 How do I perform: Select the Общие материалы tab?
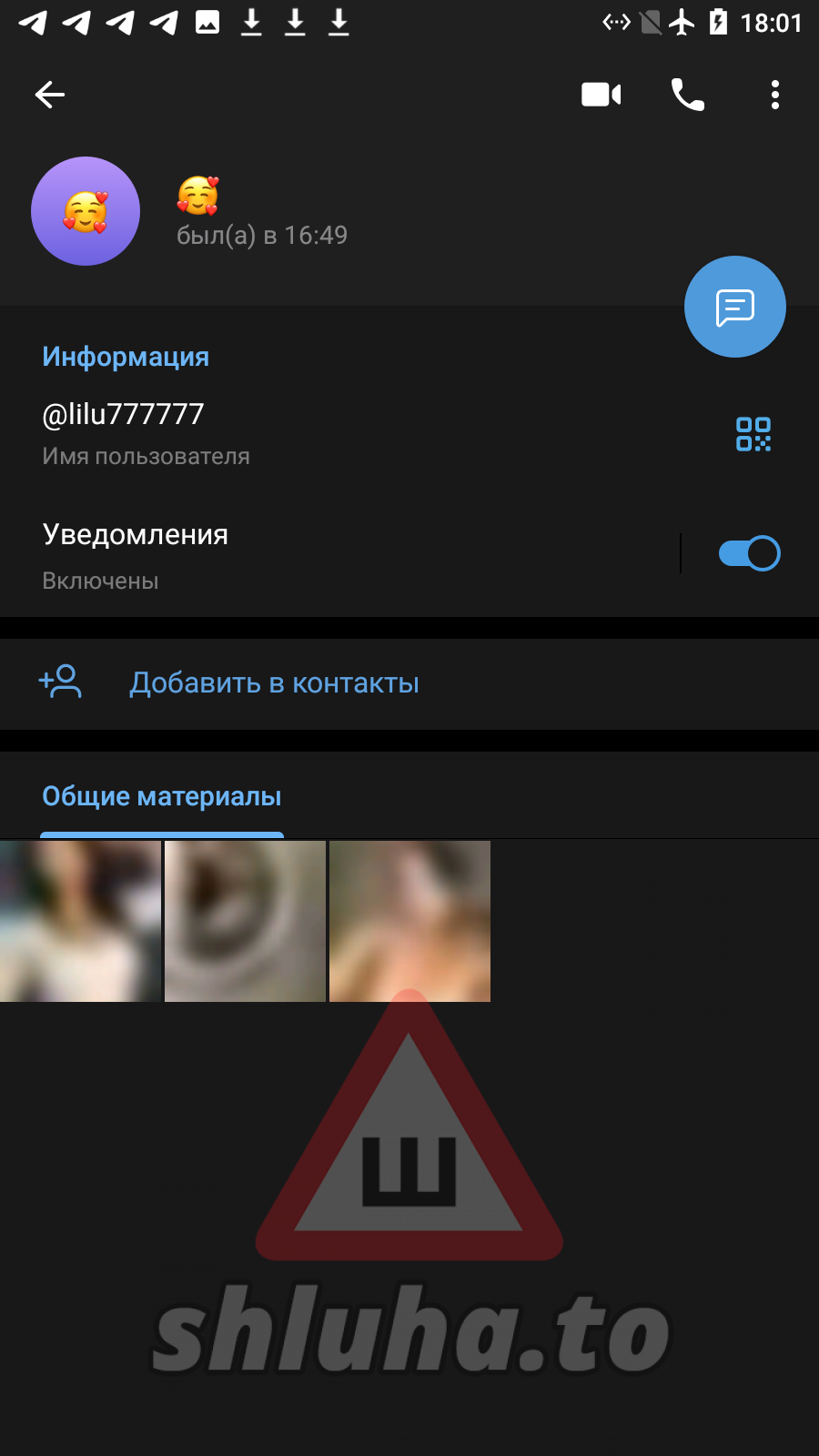(x=162, y=797)
